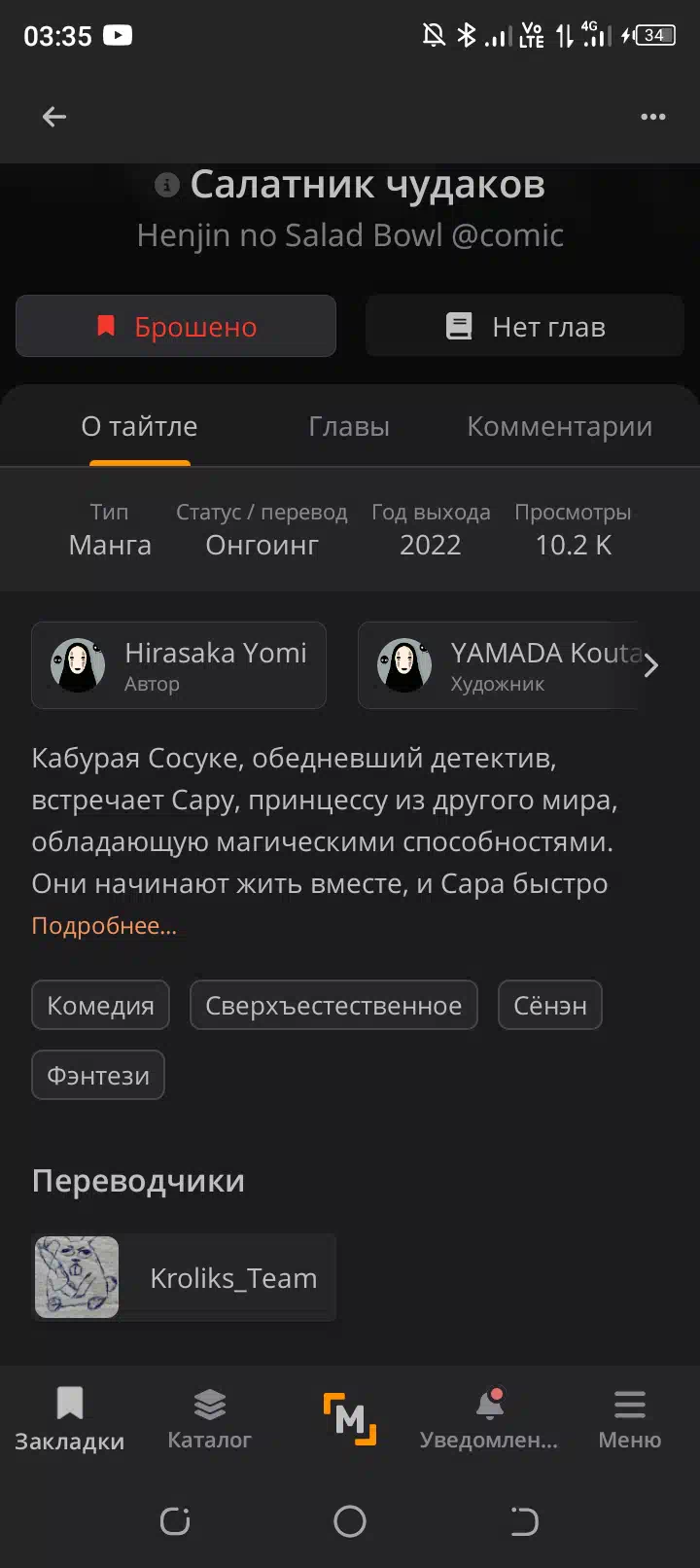This screenshot has height=1568, width=700.
Task: Go to Закладки in bottom navigation
Action: (x=70, y=1419)
